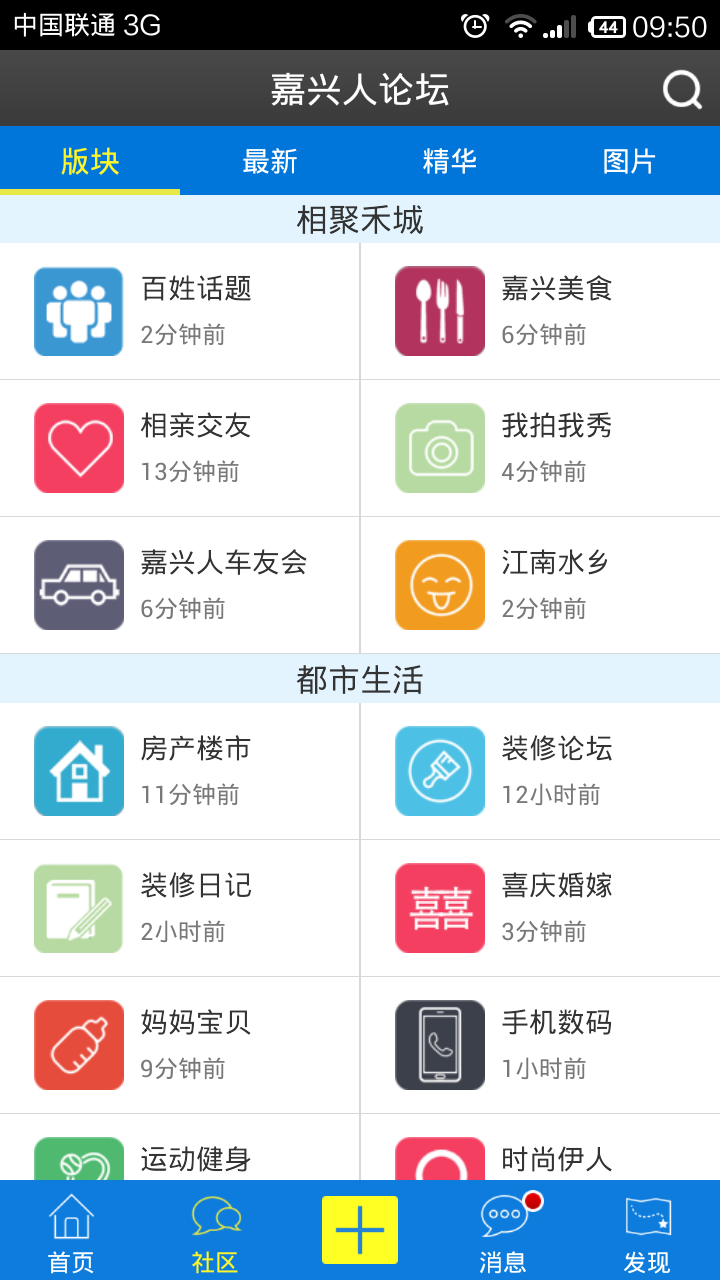Open the 装修论坛 board
720x1280 pixels.
[540, 771]
